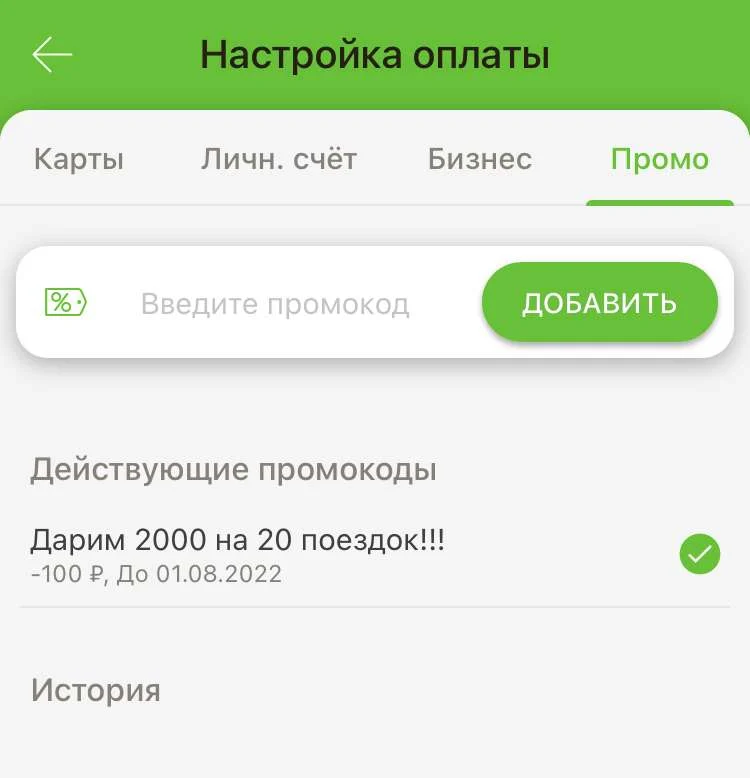
Task: Toggle the green checkmark on the promo code
Action: [699, 554]
